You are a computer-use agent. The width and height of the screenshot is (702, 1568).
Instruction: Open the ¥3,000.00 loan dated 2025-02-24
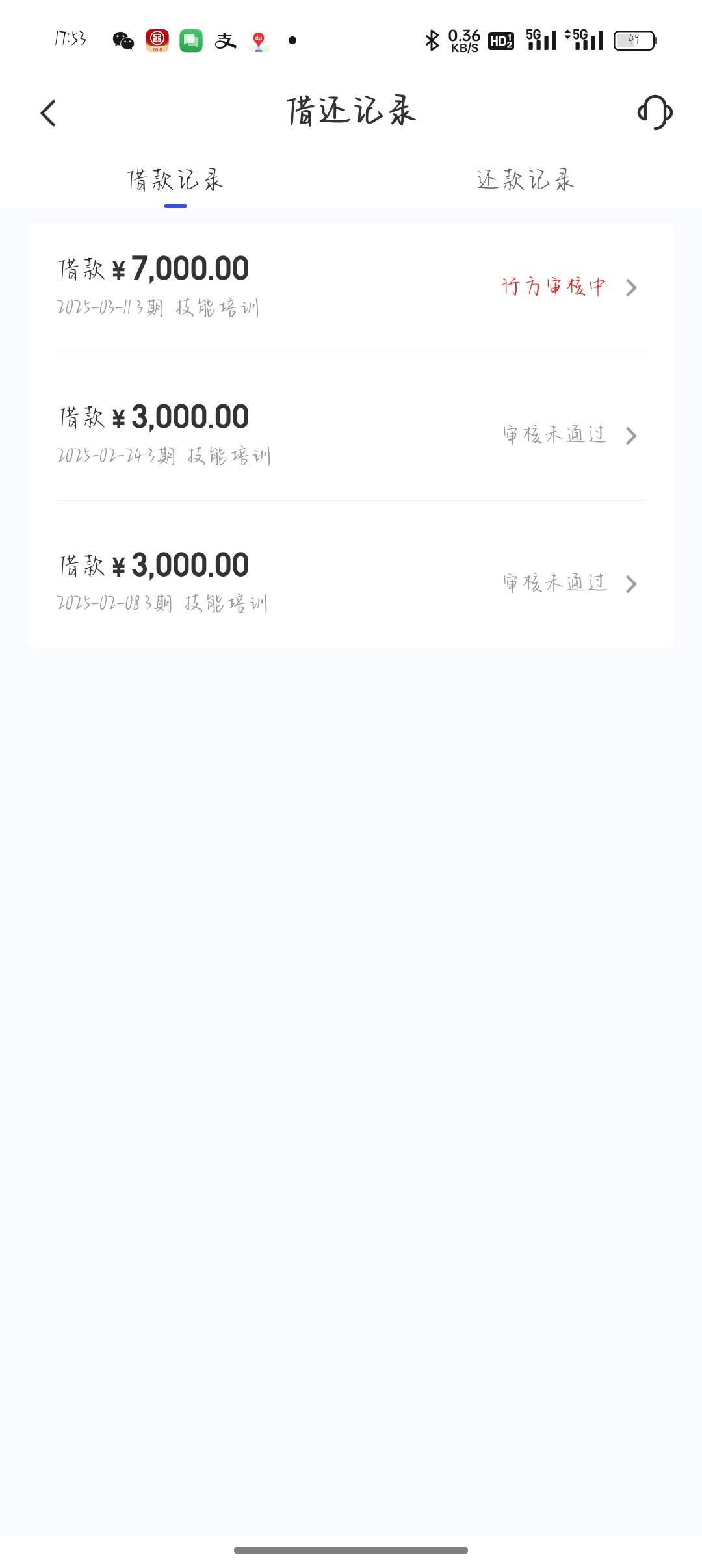point(351,436)
